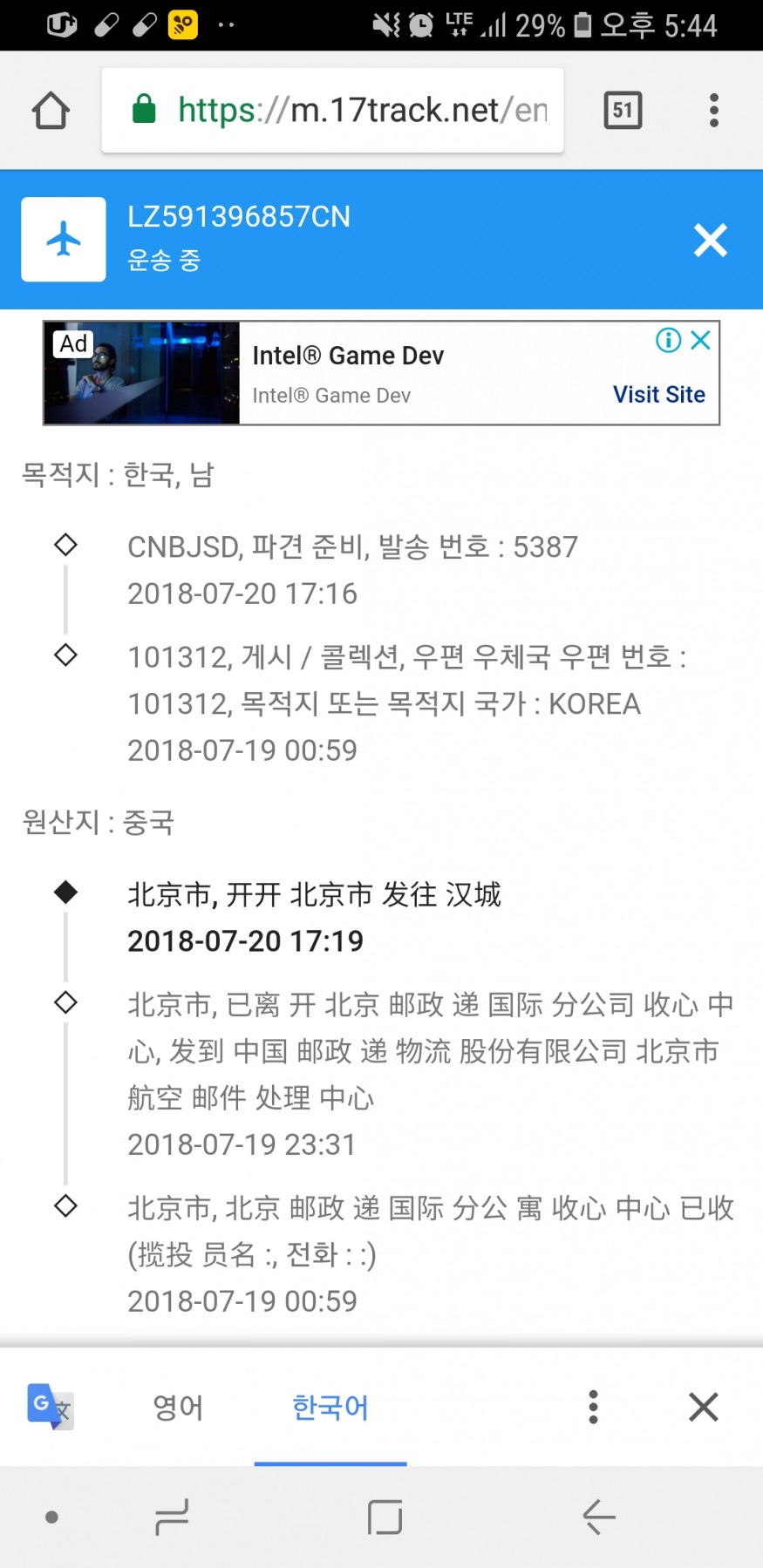Close the Google Translate bar
Viewport: 763px width, 1568px height.
click(x=703, y=1406)
